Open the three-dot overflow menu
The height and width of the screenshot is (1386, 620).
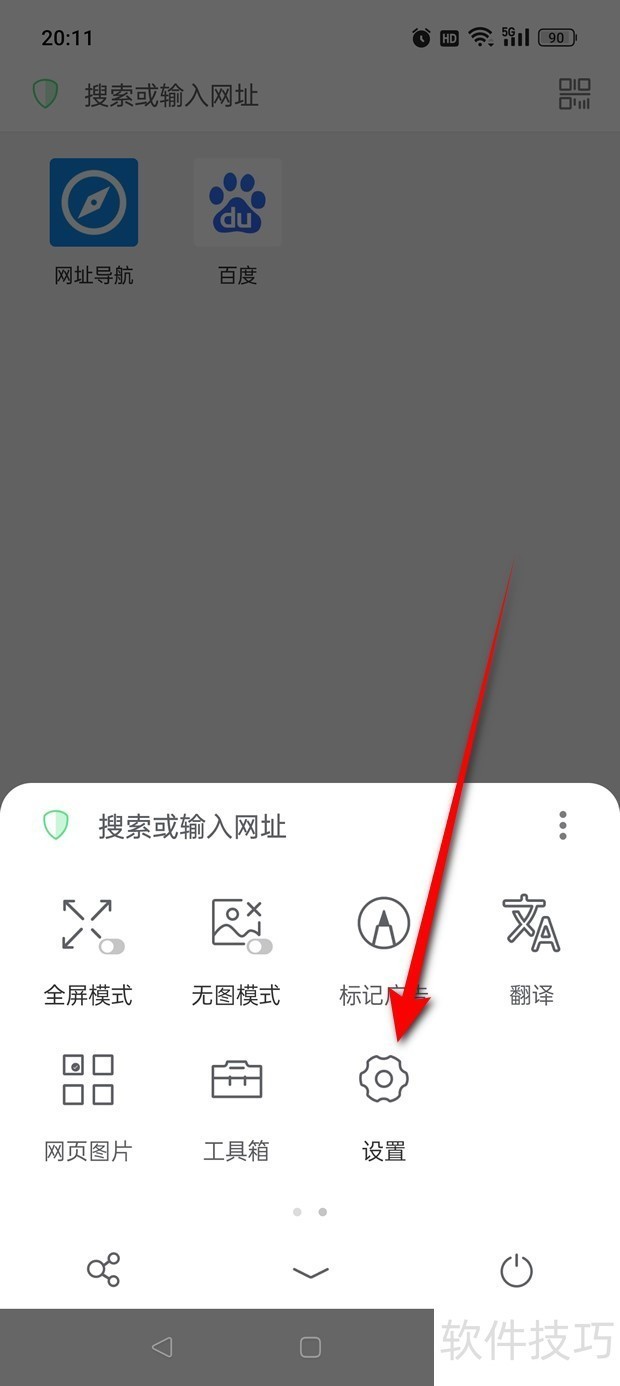click(x=563, y=825)
